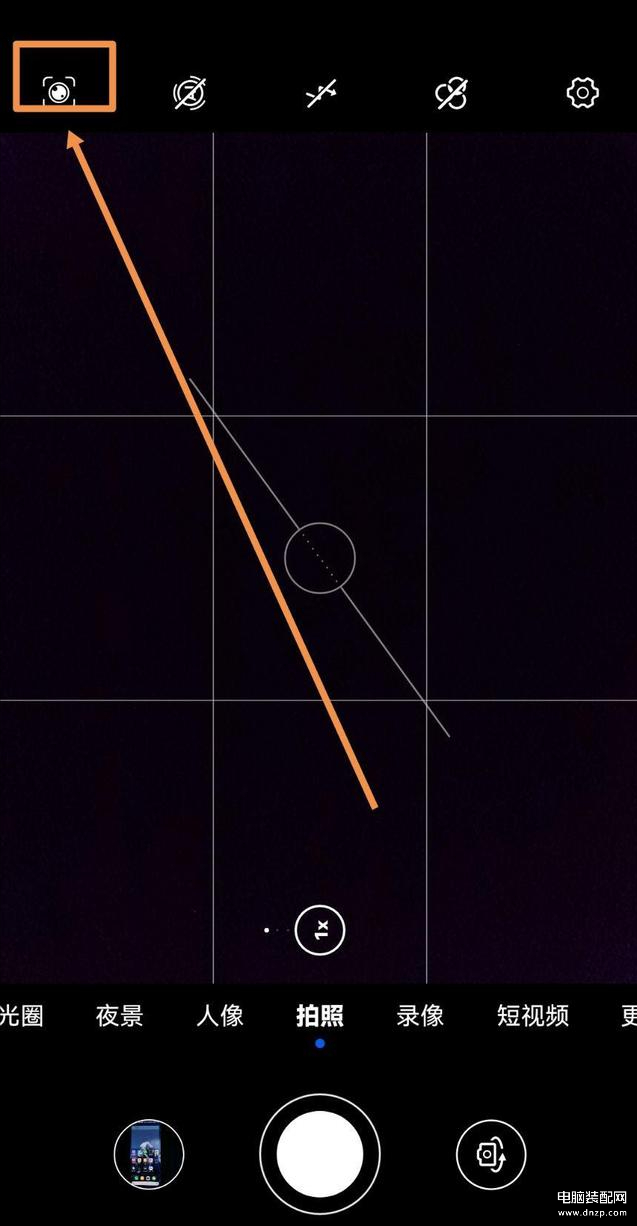Viewport: 637px width, 1226px height.
Task: Open camera settings gear
Action: [x=582, y=94]
